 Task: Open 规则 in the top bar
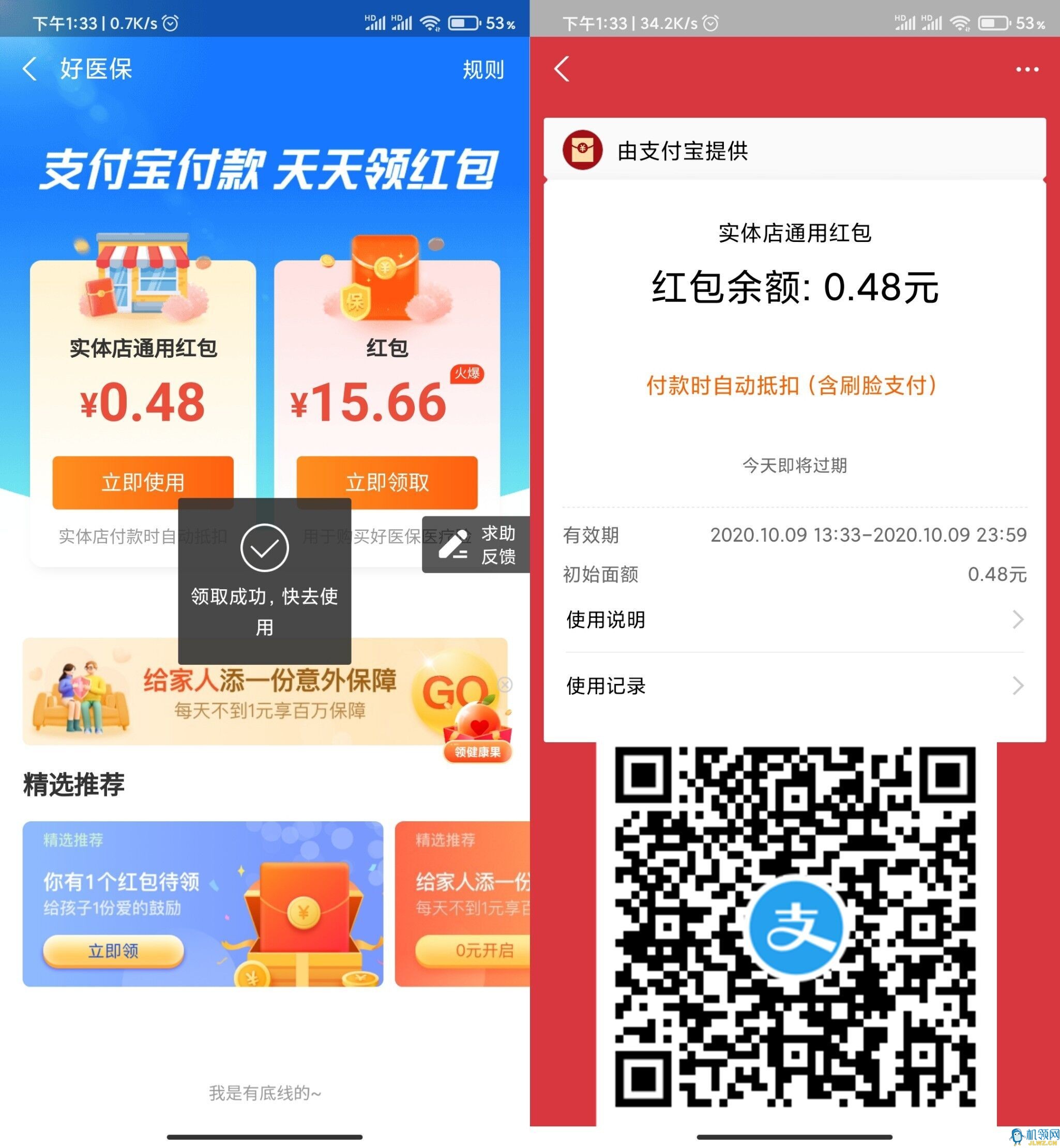coord(483,70)
